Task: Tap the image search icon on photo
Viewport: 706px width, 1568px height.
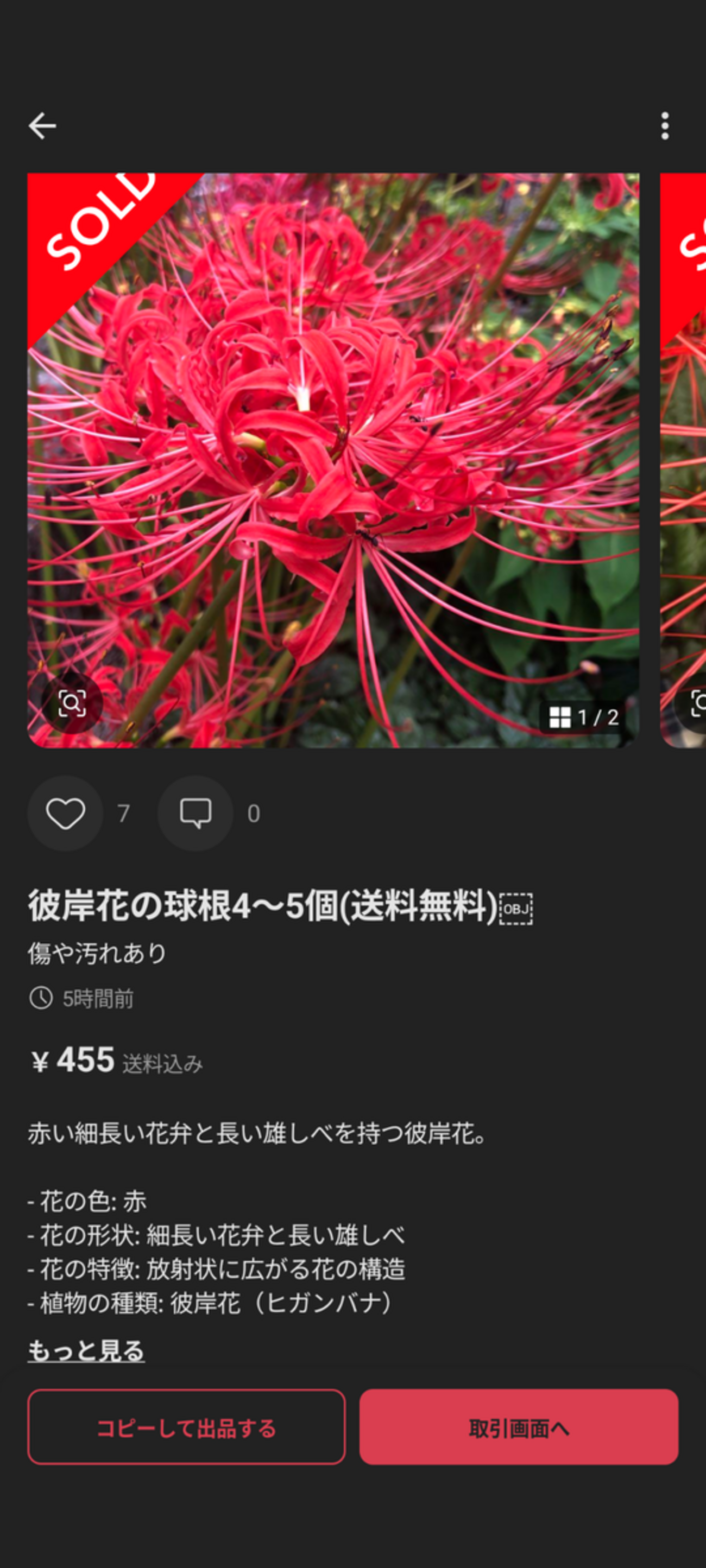Action: pos(72,703)
